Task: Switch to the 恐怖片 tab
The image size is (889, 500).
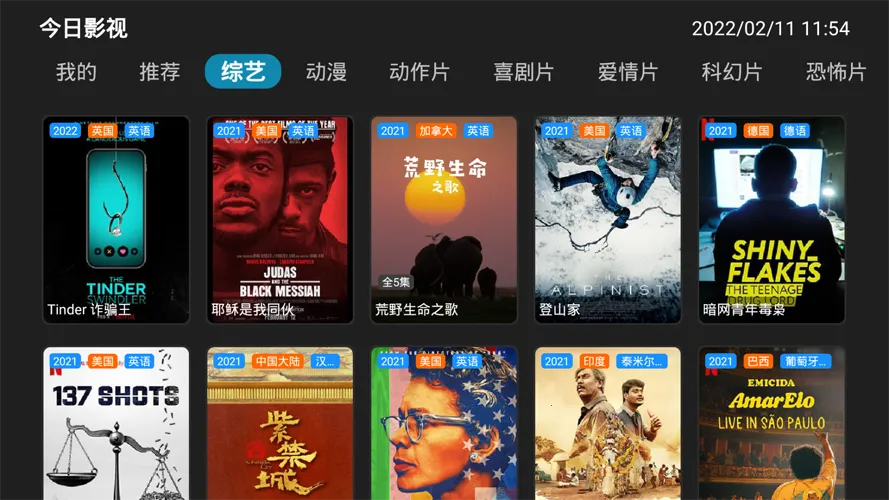Action: coord(836,72)
